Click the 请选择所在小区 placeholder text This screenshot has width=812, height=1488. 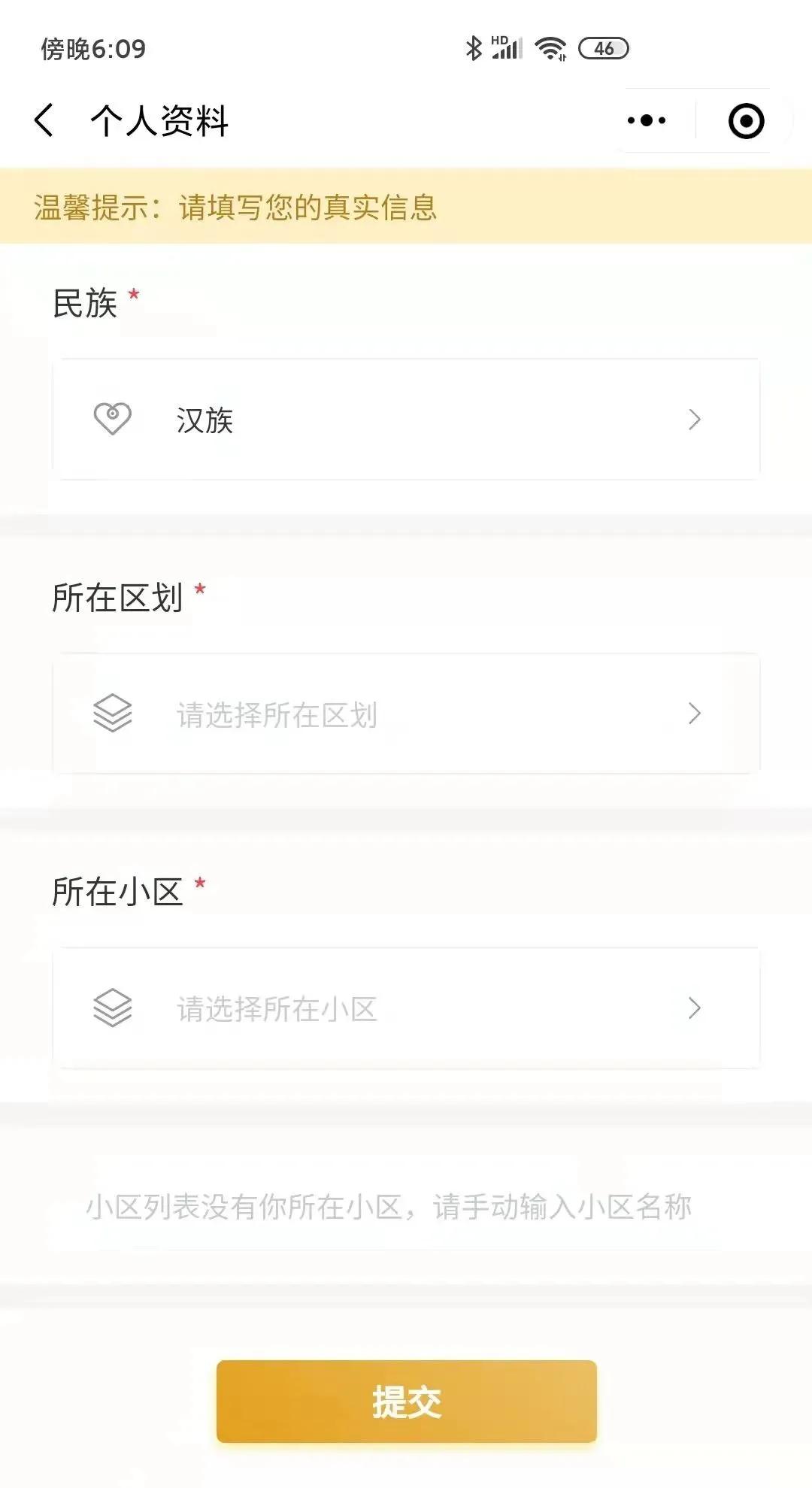click(278, 1010)
